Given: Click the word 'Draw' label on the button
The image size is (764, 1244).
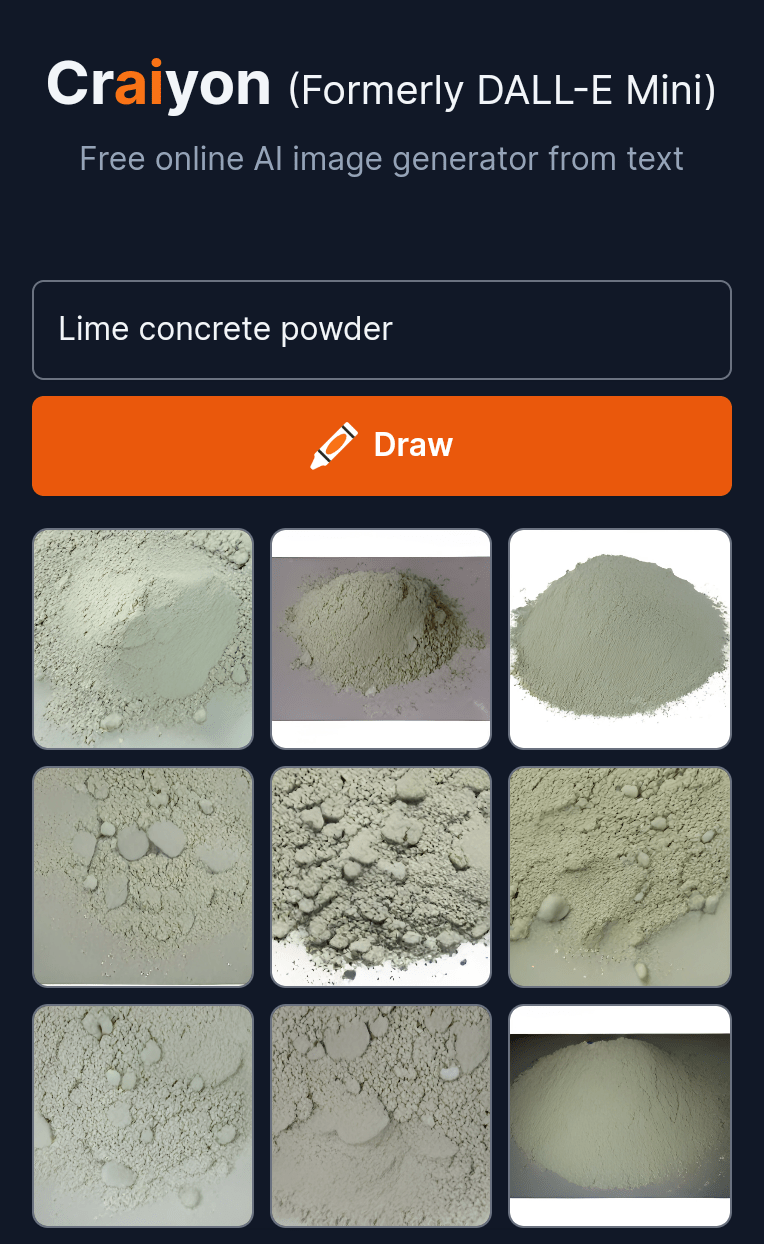Looking at the screenshot, I should (x=414, y=445).
